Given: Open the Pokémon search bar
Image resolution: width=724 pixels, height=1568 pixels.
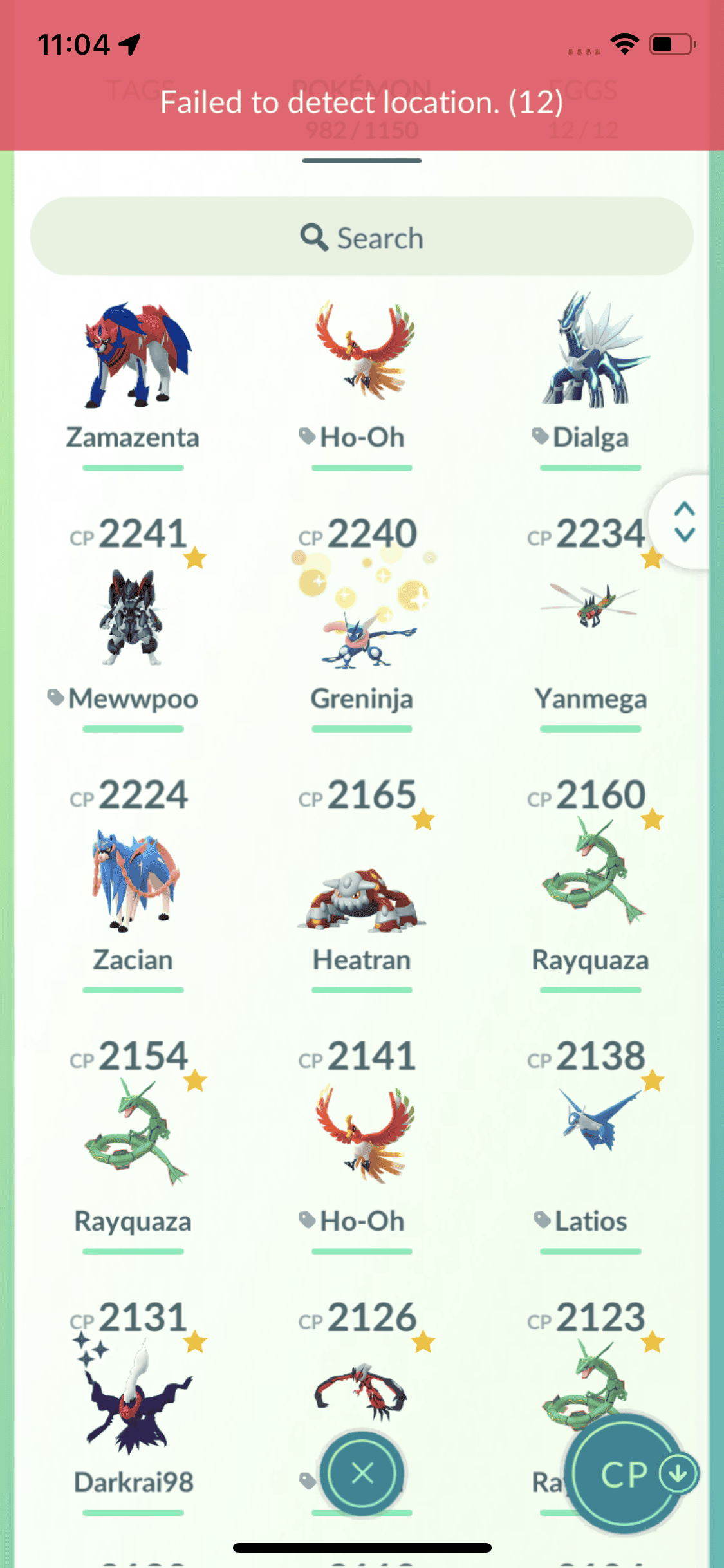Looking at the screenshot, I should pos(362,238).
